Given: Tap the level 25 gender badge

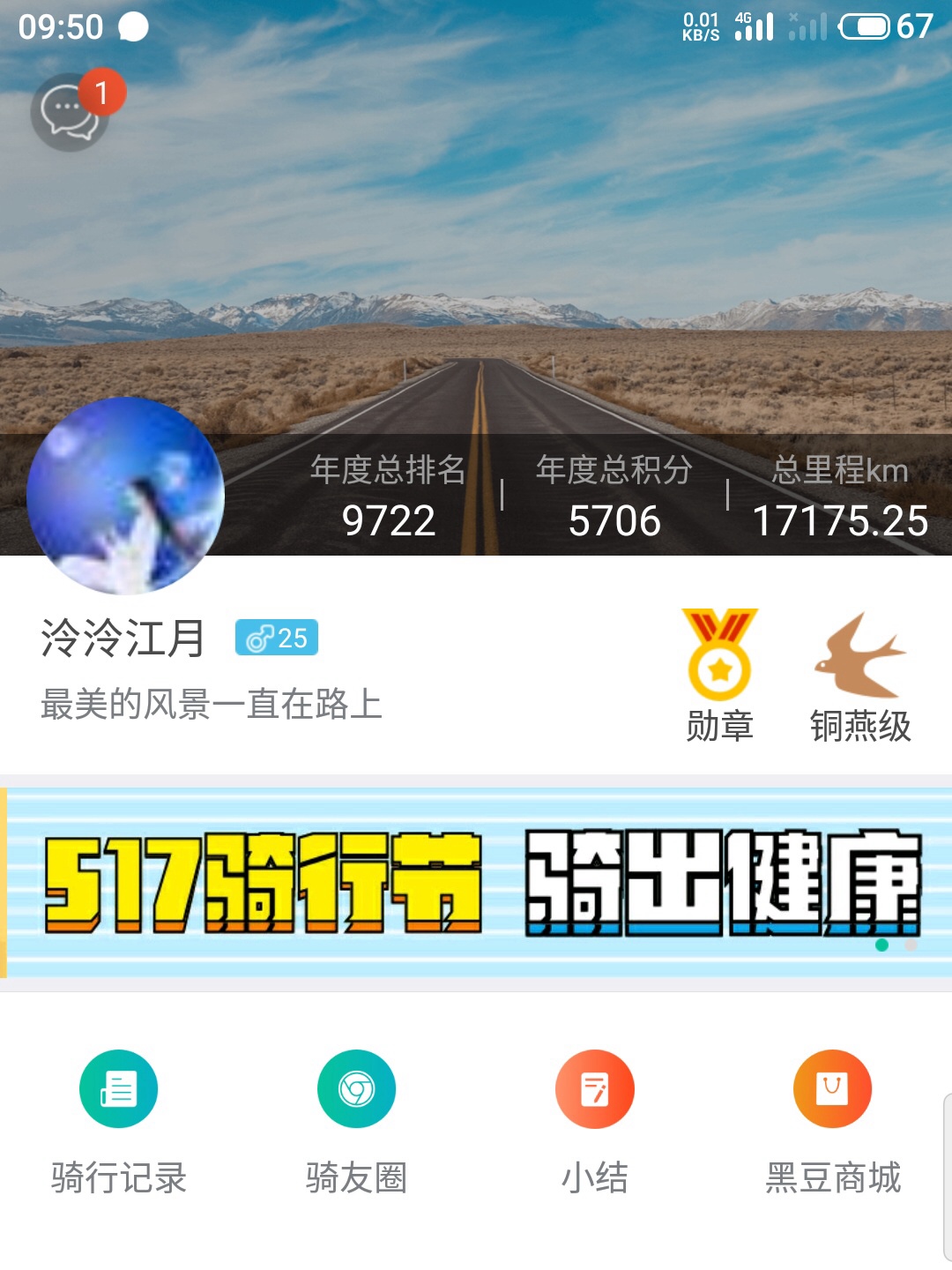Looking at the screenshot, I should tap(277, 638).
